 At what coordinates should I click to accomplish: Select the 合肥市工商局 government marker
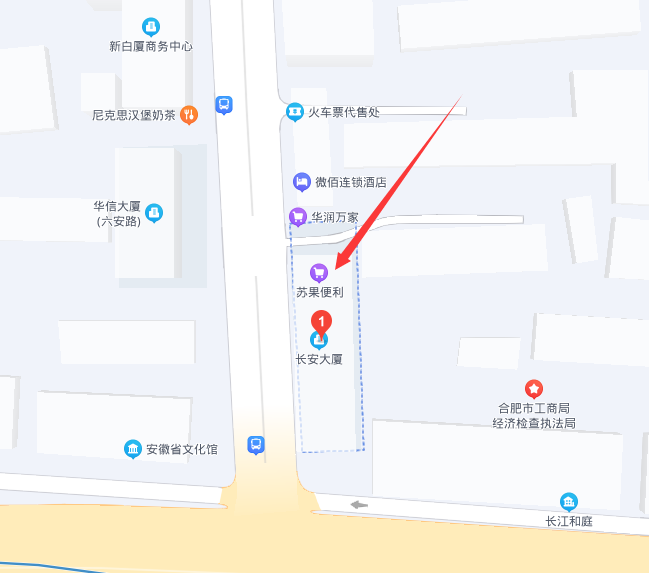534,388
